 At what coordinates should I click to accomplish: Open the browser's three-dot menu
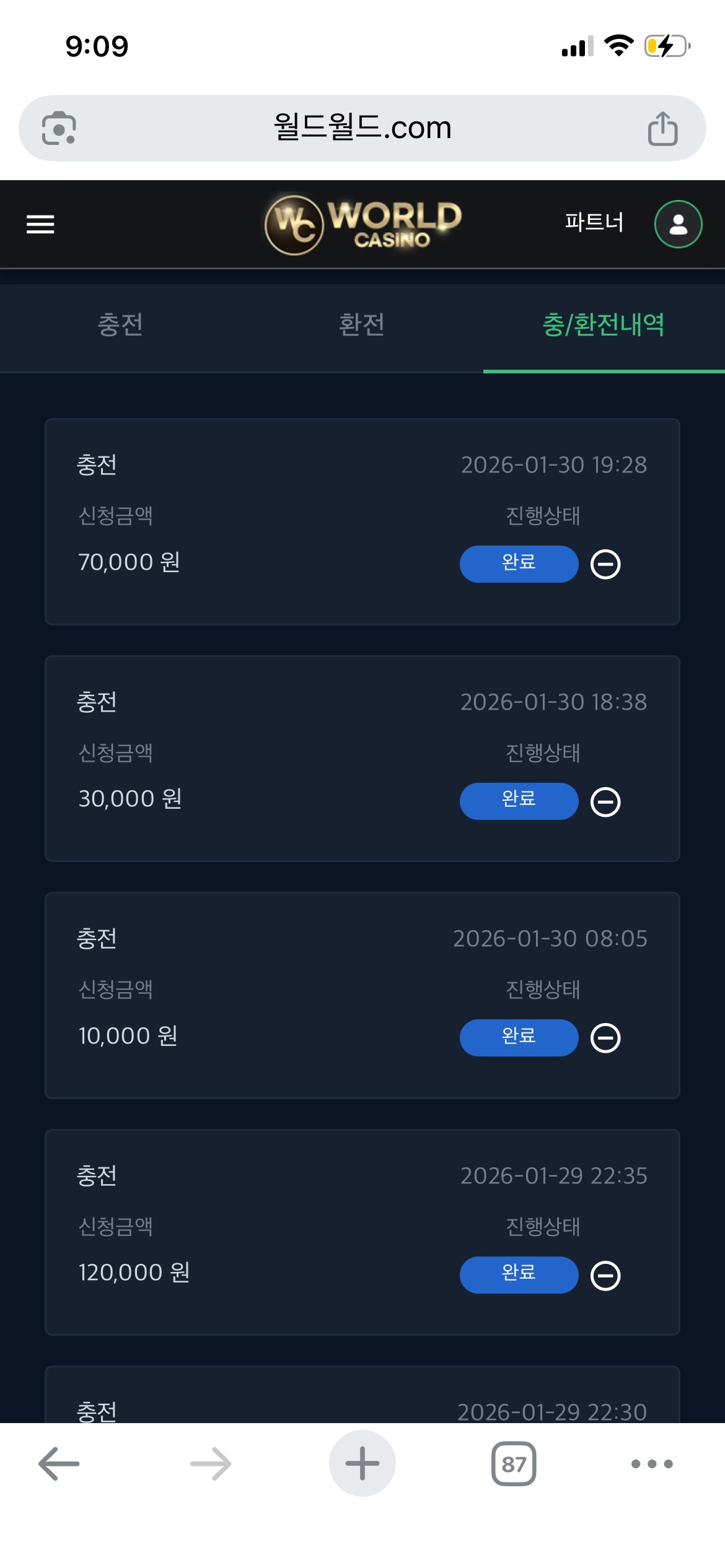point(651,1464)
